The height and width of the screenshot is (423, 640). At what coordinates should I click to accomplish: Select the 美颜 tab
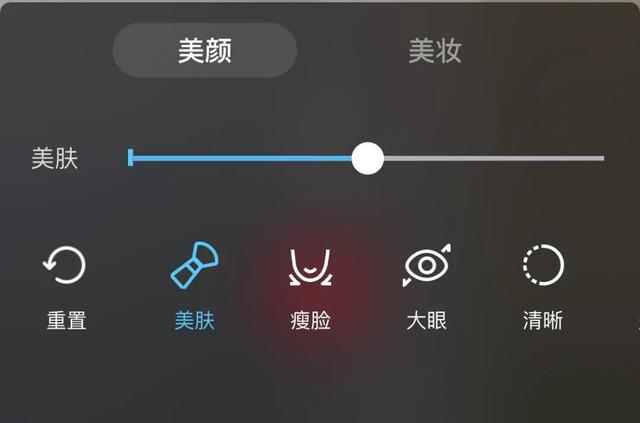coord(205,51)
